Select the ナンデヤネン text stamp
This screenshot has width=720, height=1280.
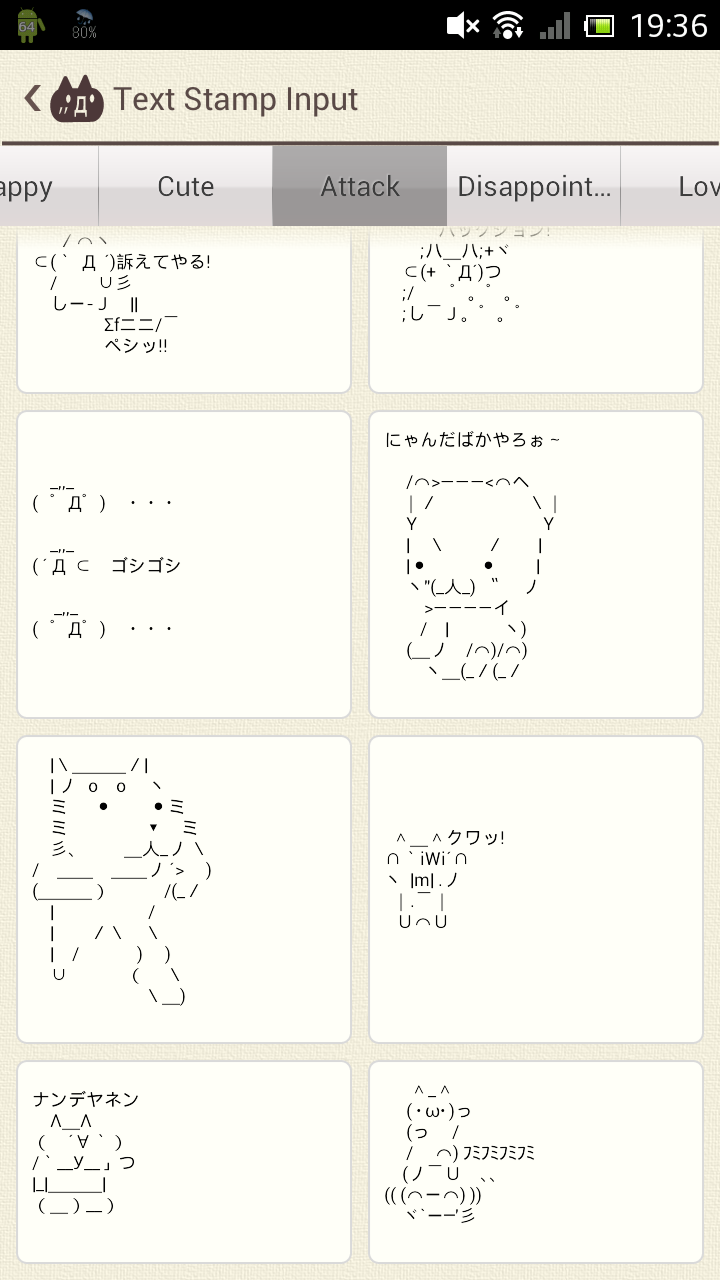[184, 1161]
